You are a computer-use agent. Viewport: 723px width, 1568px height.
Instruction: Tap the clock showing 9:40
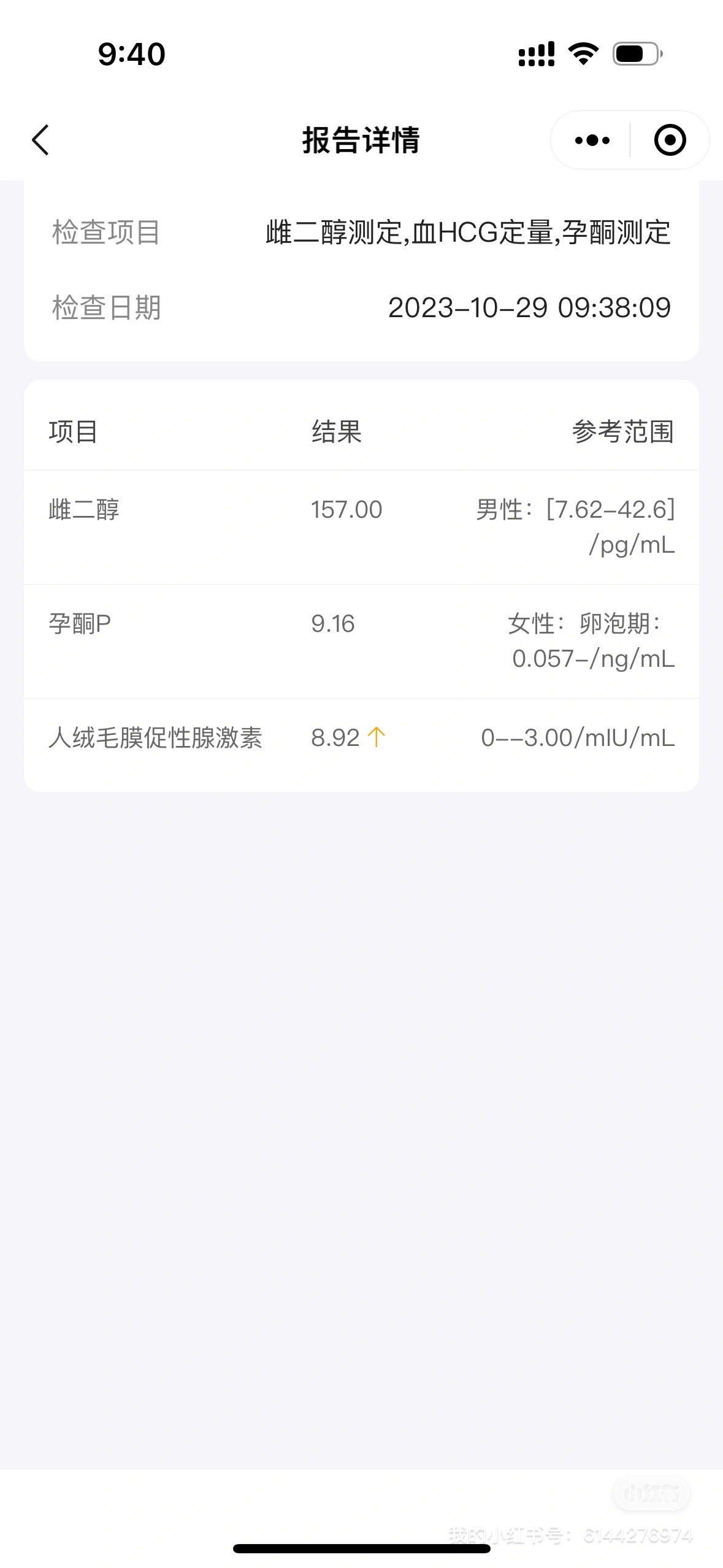tap(131, 54)
